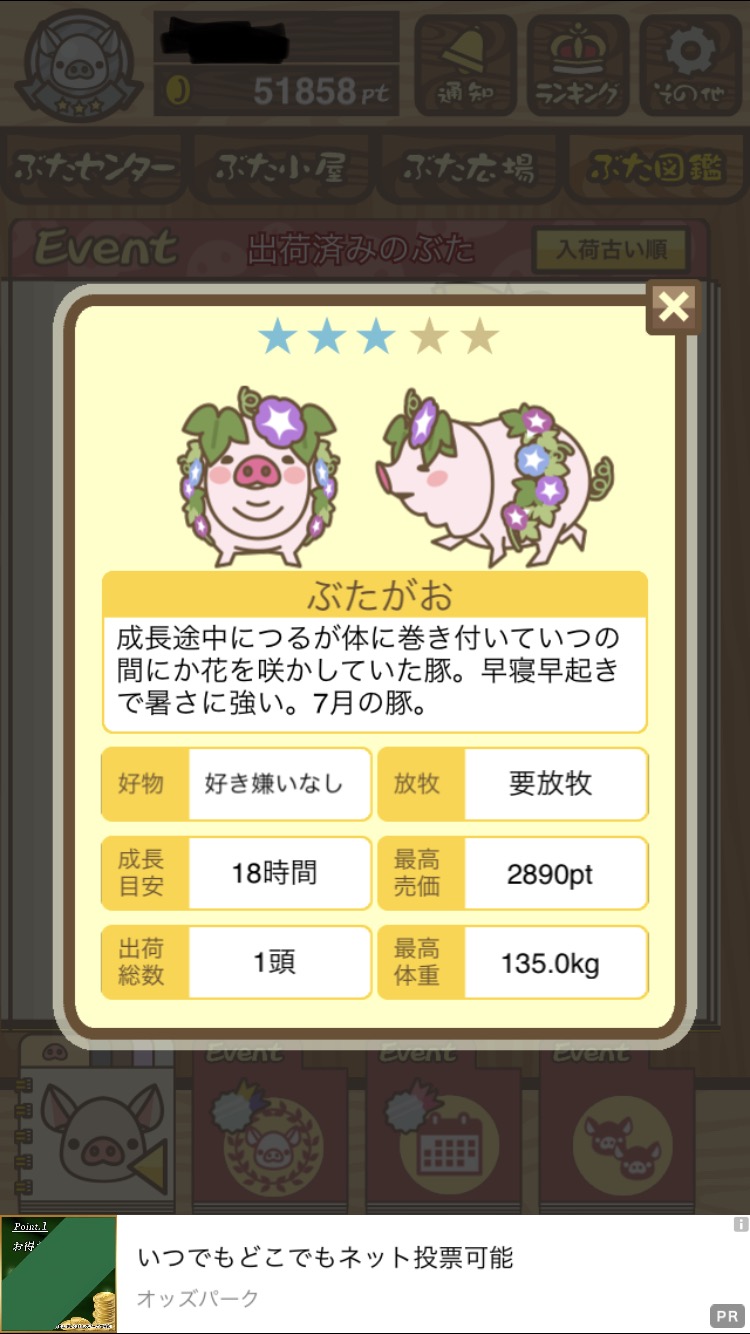750x1334 pixels.
Task: Go to the ぶた広場 tab
Action: click(x=467, y=167)
